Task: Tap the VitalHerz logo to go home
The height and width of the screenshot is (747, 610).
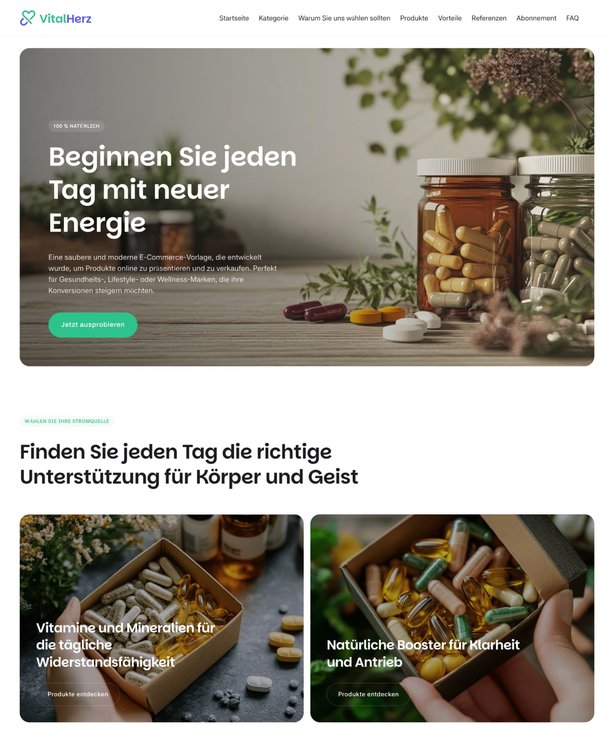Action: click(x=55, y=18)
